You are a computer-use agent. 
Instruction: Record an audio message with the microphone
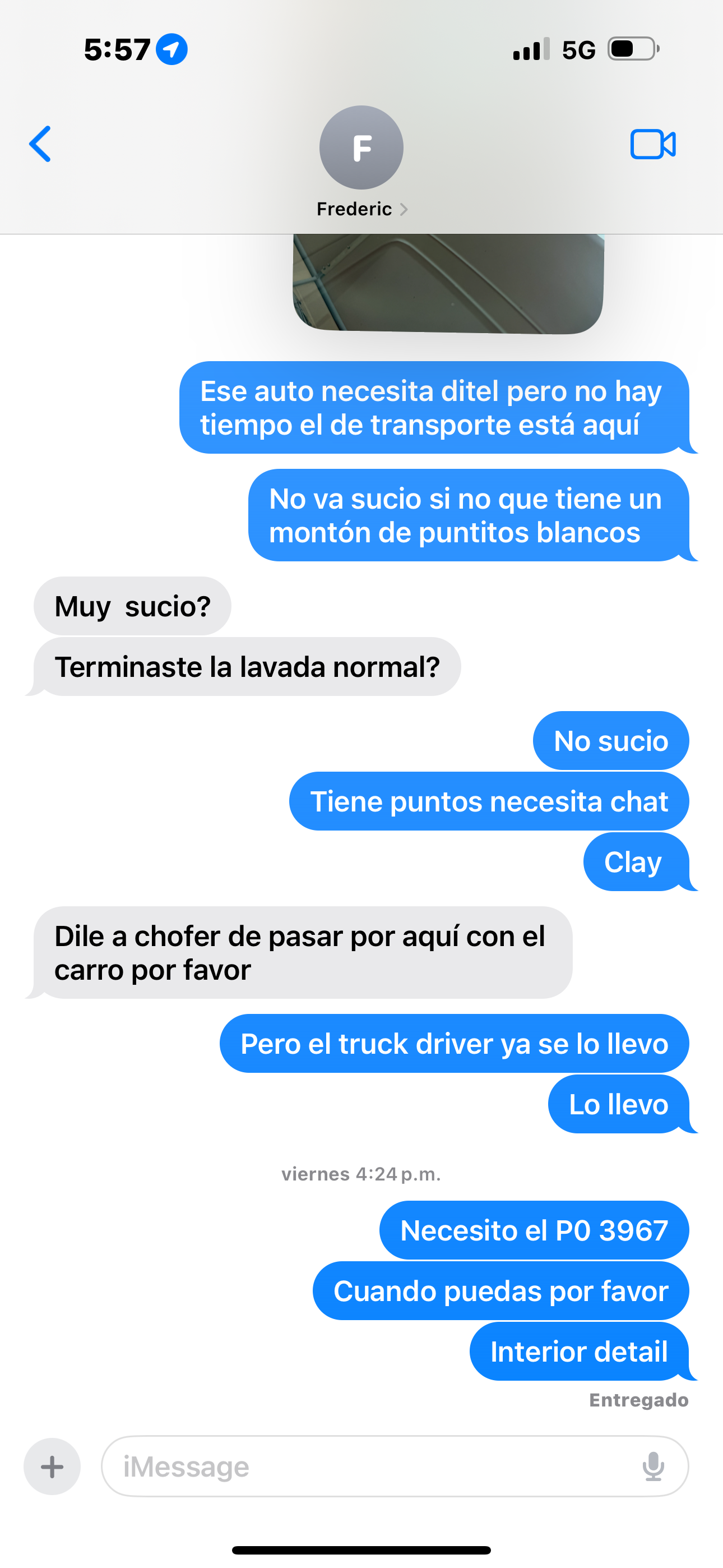[x=653, y=1466]
